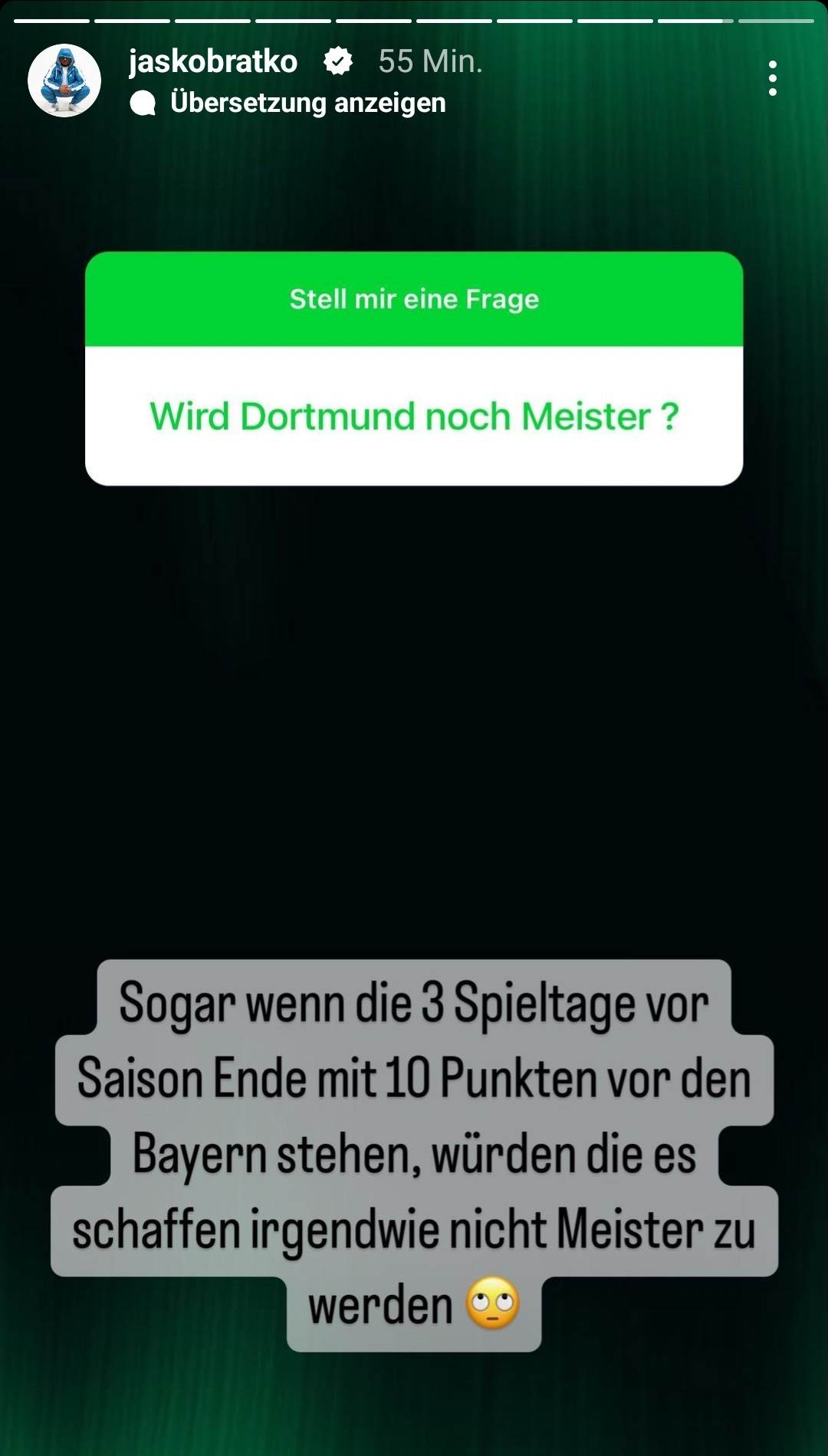Show translation via Übersetzung anzeigen
This screenshot has height=1456, width=828.
coord(307,103)
